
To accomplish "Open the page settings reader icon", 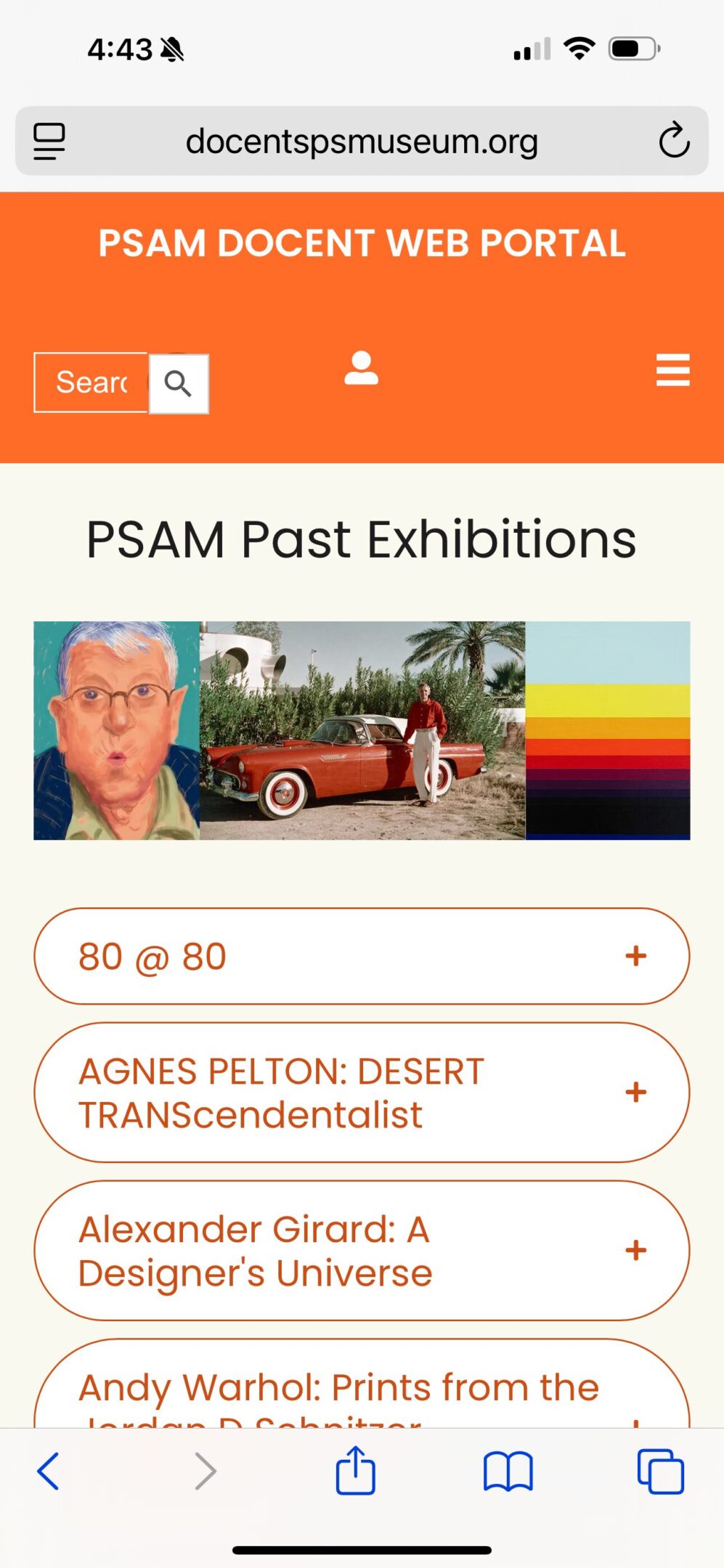I will pyautogui.click(x=49, y=141).
